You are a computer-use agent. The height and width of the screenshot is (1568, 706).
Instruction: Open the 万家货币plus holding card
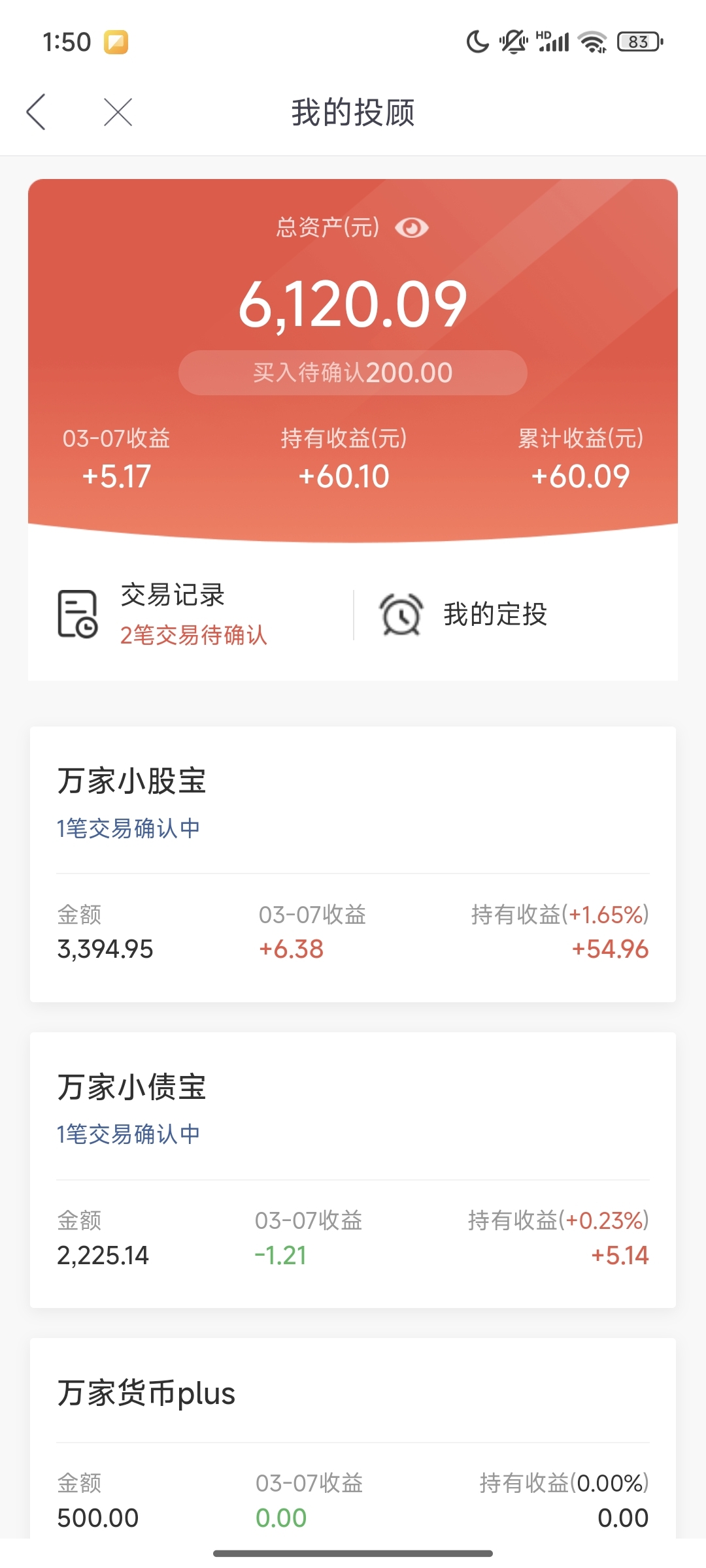click(x=353, y=1437)
